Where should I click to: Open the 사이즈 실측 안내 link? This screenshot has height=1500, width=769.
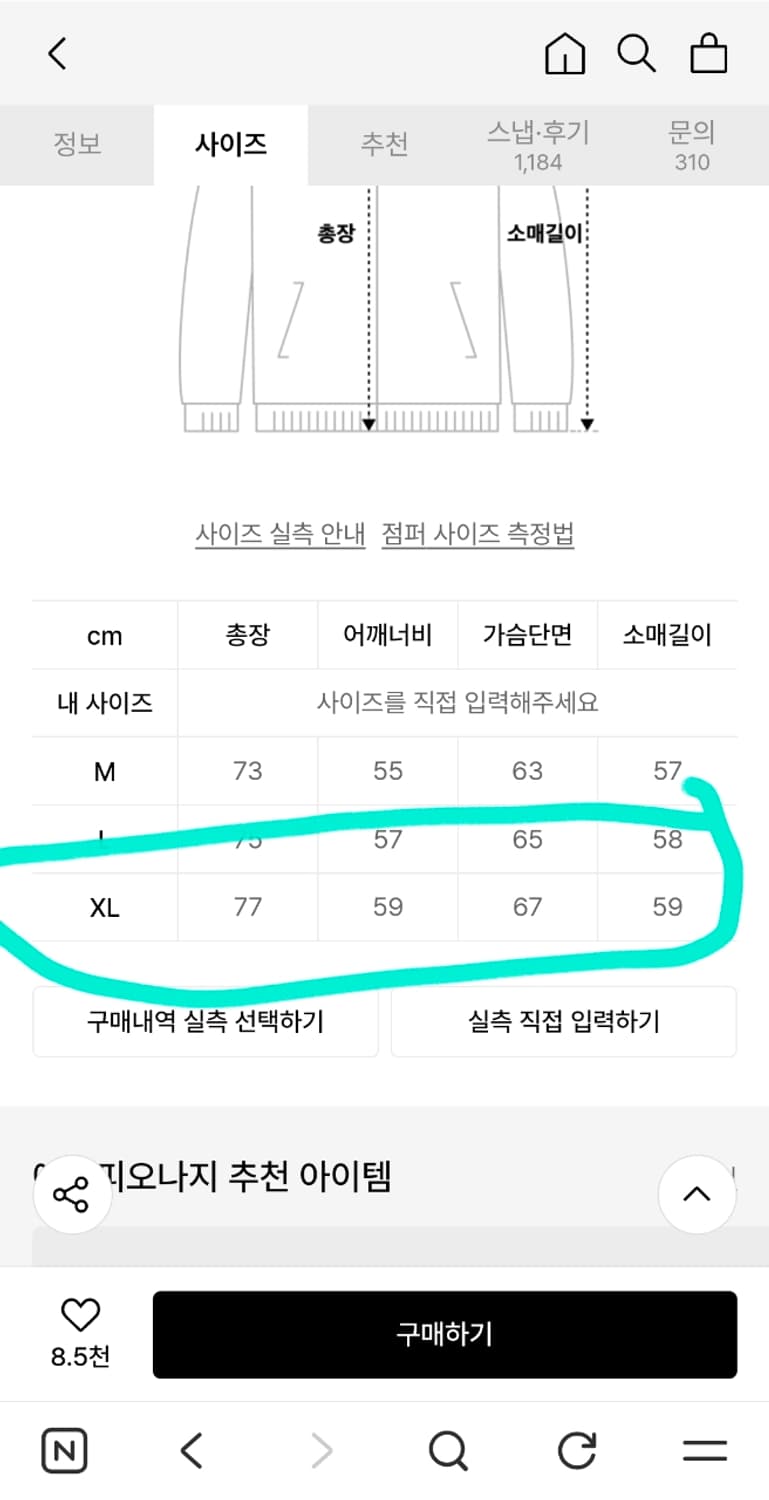[279, 533]
